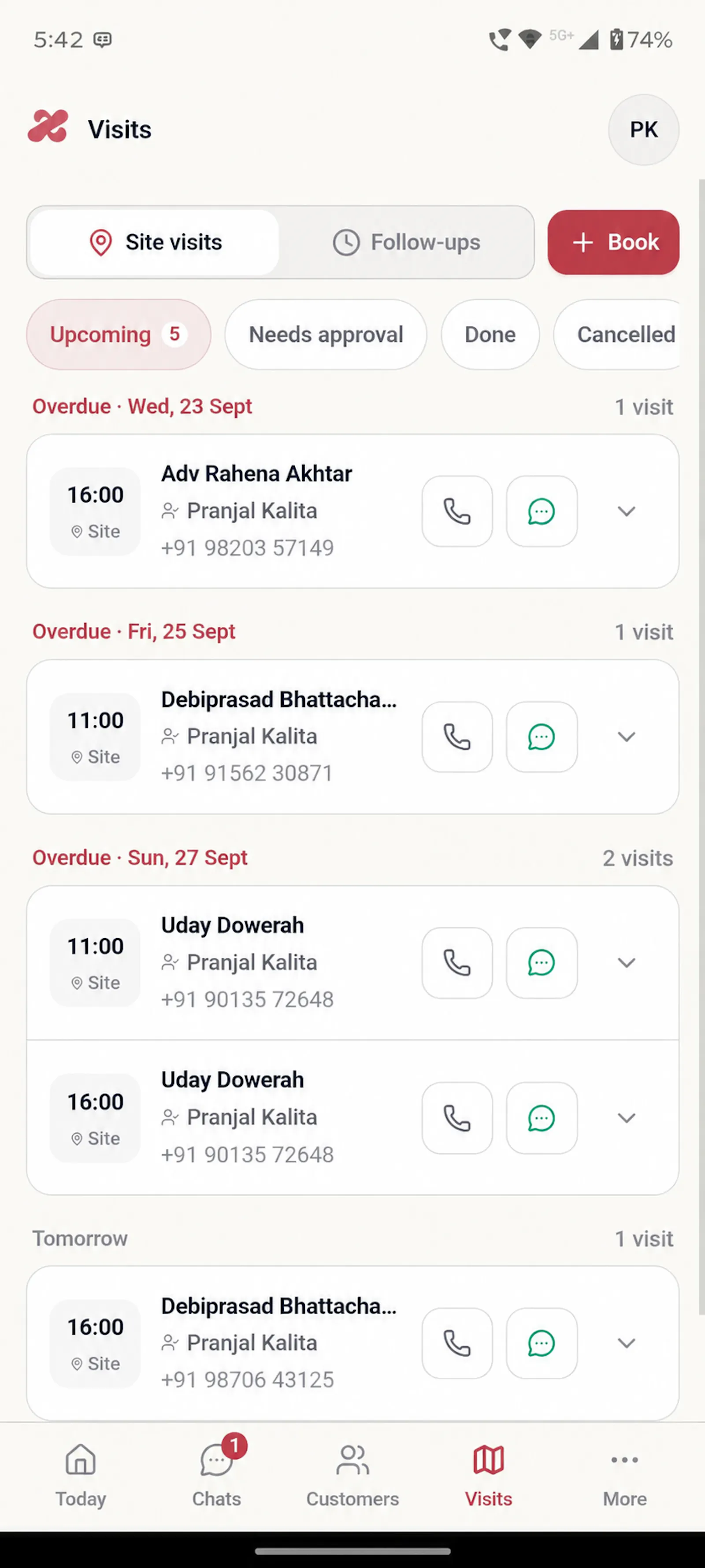705x1568 pixels.
Task: Expand the Fri 25 Sept Debiprasad visit
Action: [627, 737]
